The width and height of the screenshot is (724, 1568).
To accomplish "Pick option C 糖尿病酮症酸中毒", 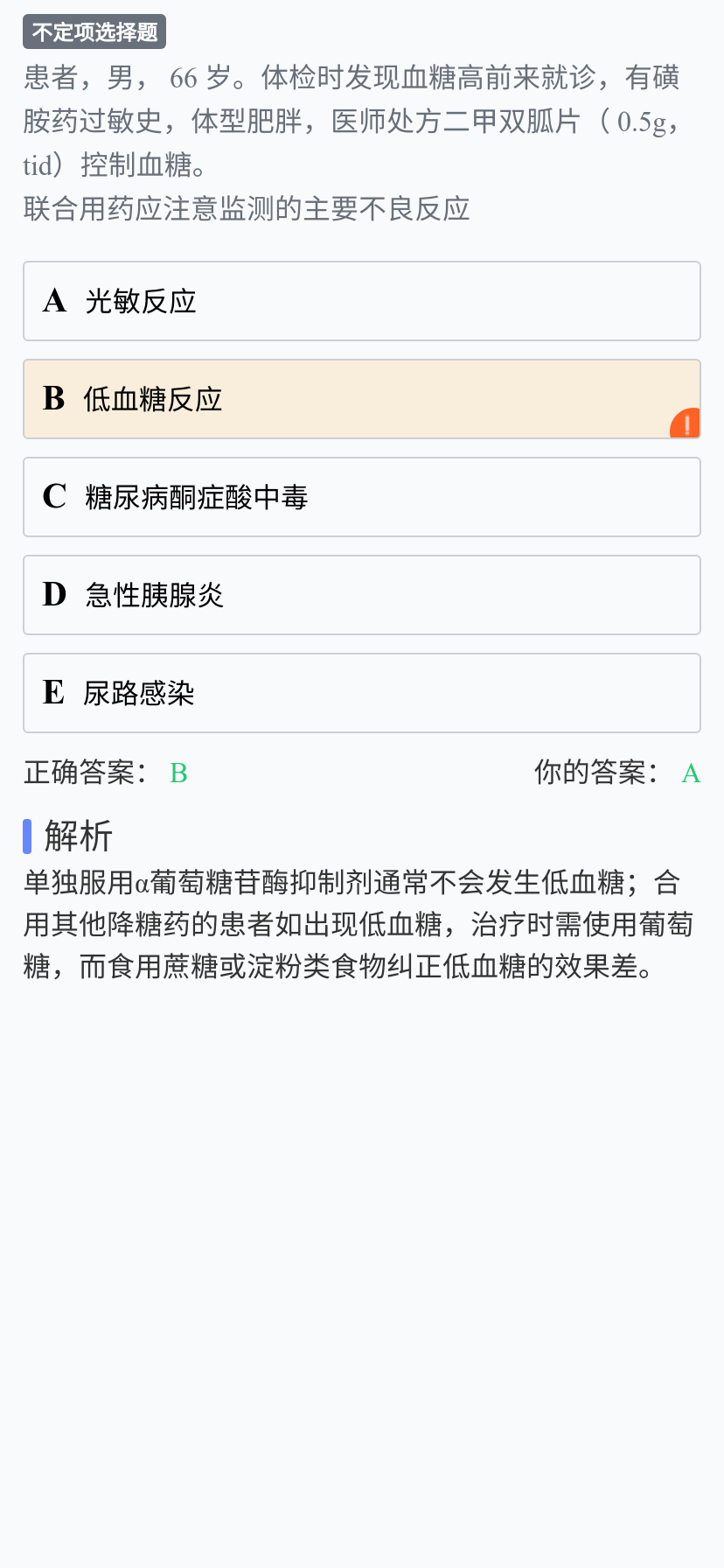I will coord(362,497).
